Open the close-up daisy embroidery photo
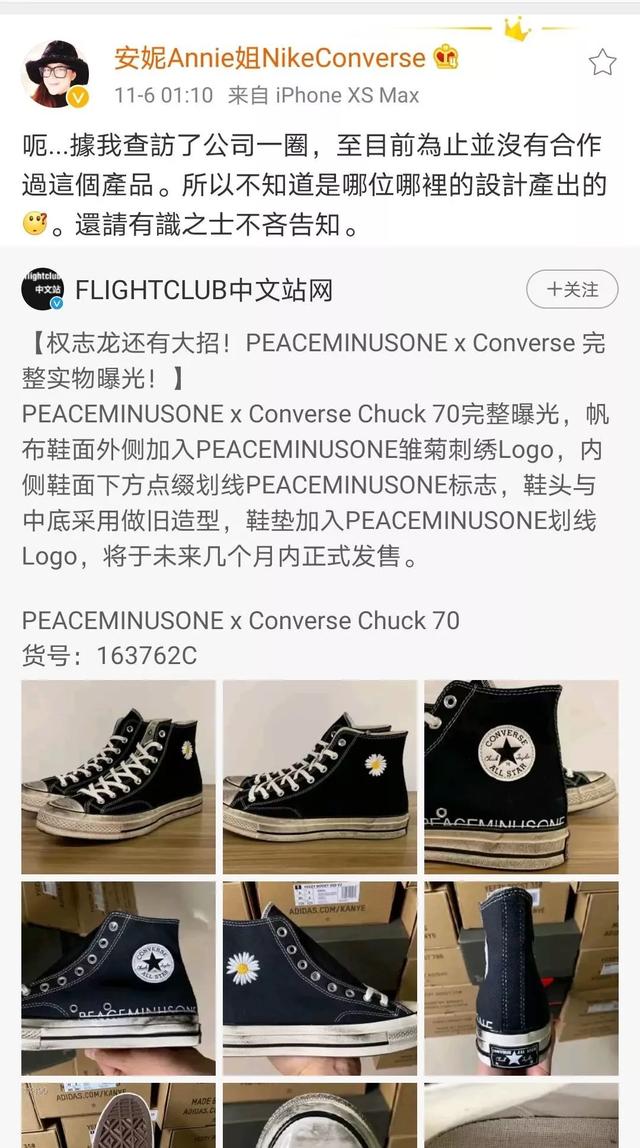This screenshot has height=1148, width=640. 319,977
